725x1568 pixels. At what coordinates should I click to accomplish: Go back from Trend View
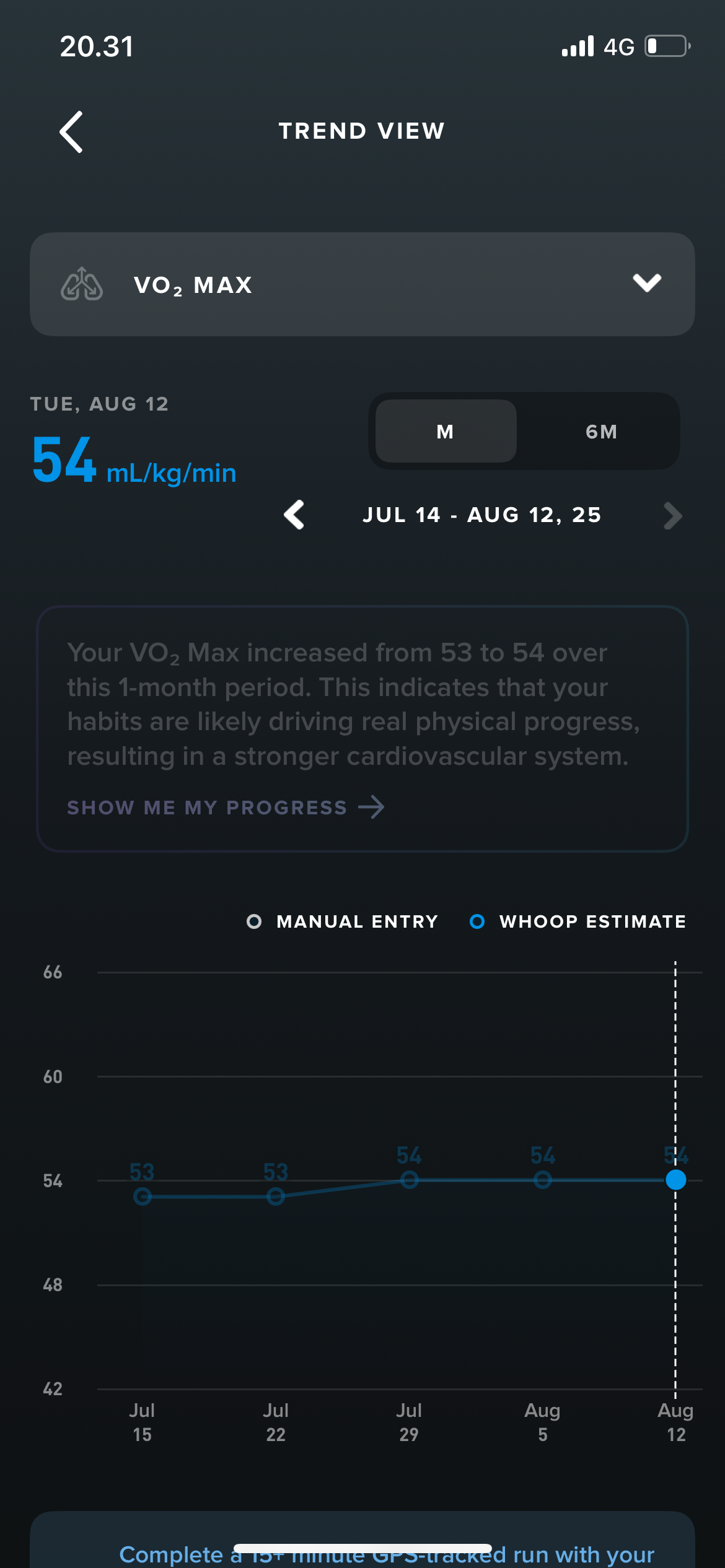(x=72, y=132)
